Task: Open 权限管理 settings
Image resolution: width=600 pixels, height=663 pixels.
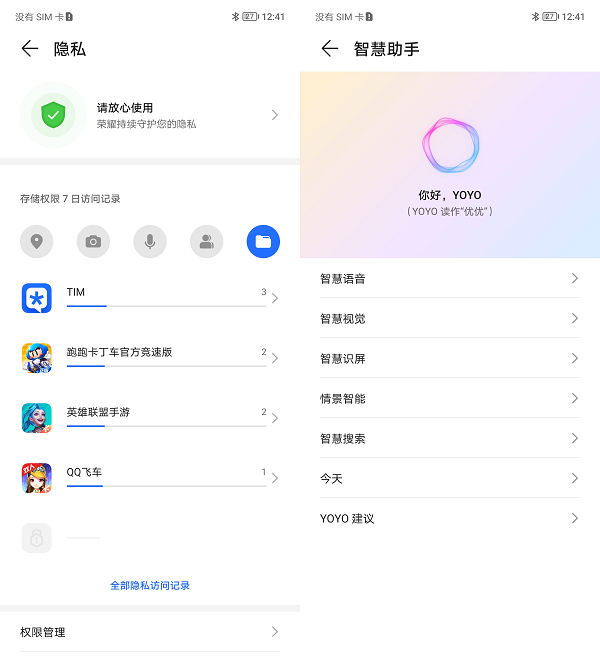Action: 150,632
